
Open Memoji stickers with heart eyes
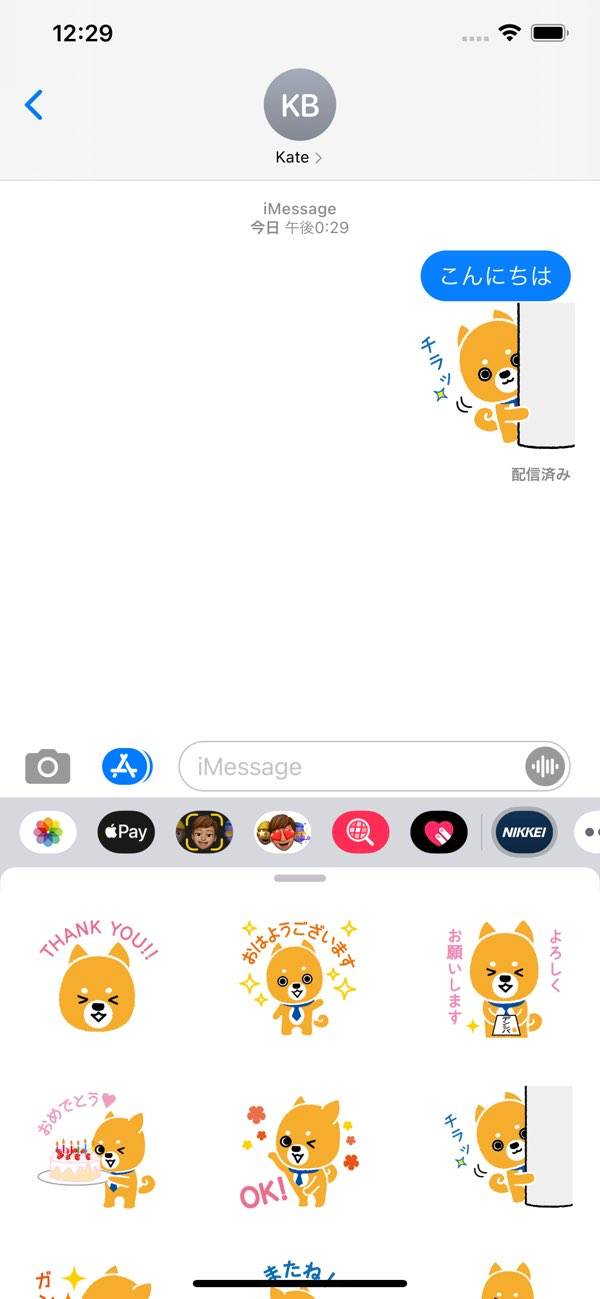tap(282, 832)
